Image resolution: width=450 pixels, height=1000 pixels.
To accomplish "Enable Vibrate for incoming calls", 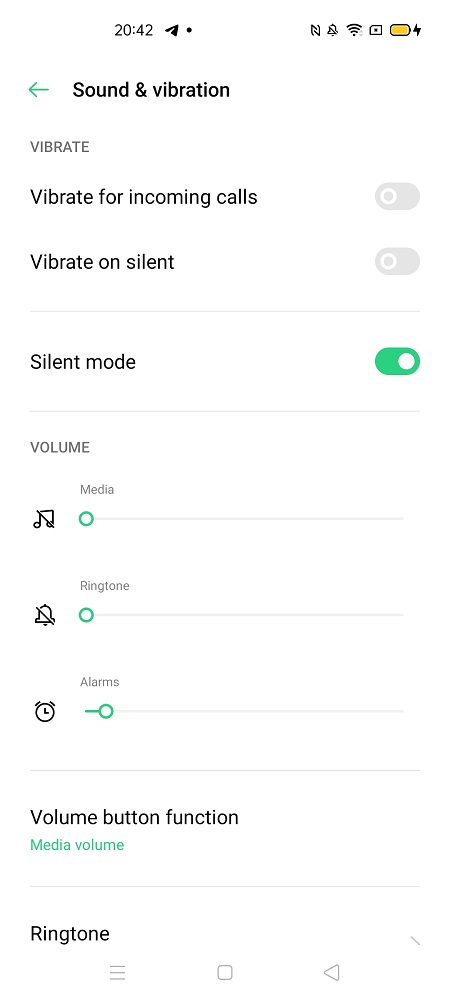I will [x=397, y=196].
